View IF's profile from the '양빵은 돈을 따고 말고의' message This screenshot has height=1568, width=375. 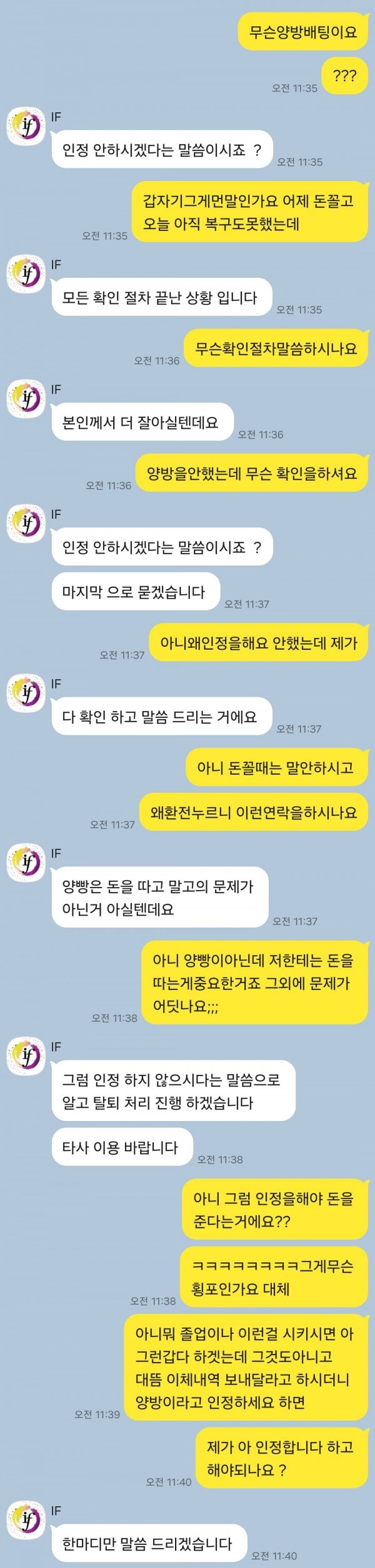pos(26,862)
